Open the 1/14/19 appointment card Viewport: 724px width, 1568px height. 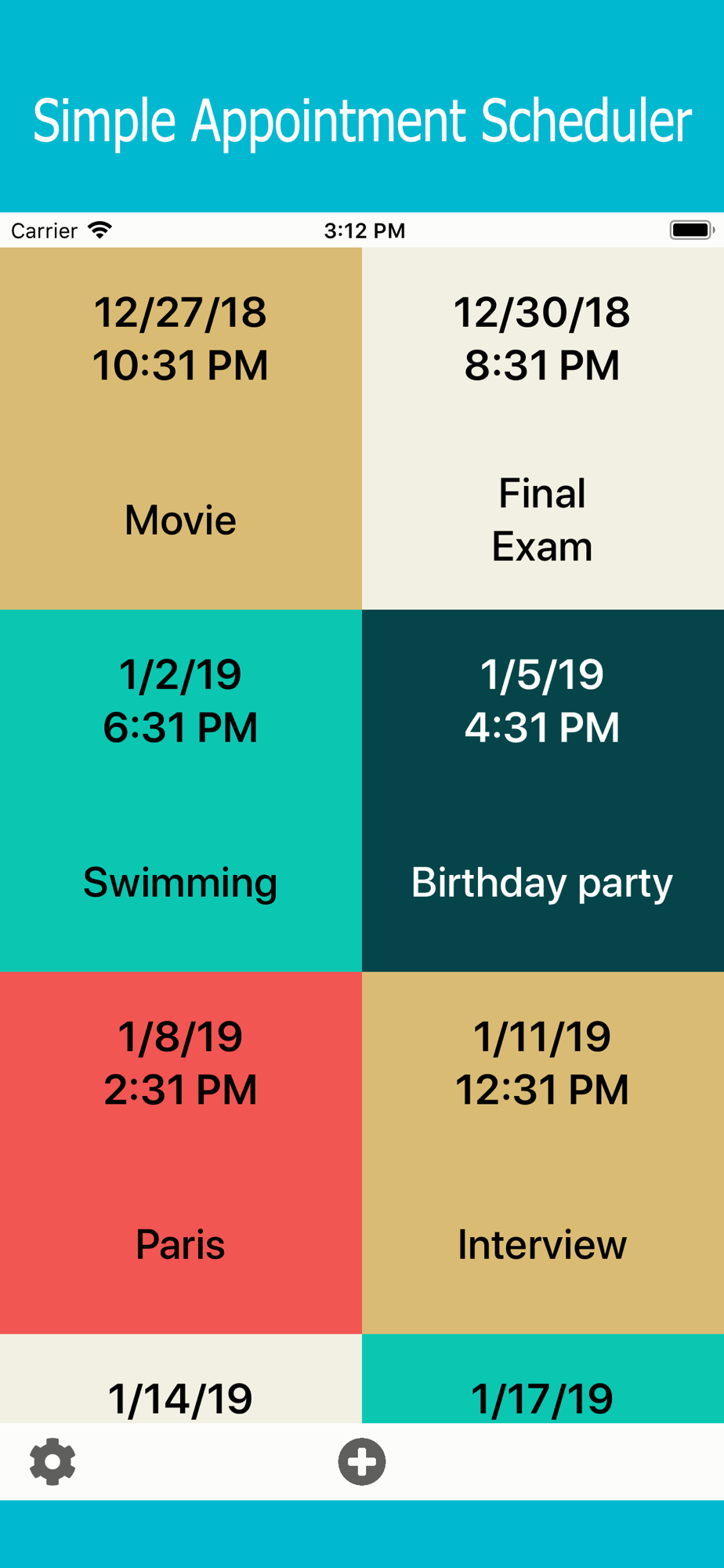(181, 1379)
